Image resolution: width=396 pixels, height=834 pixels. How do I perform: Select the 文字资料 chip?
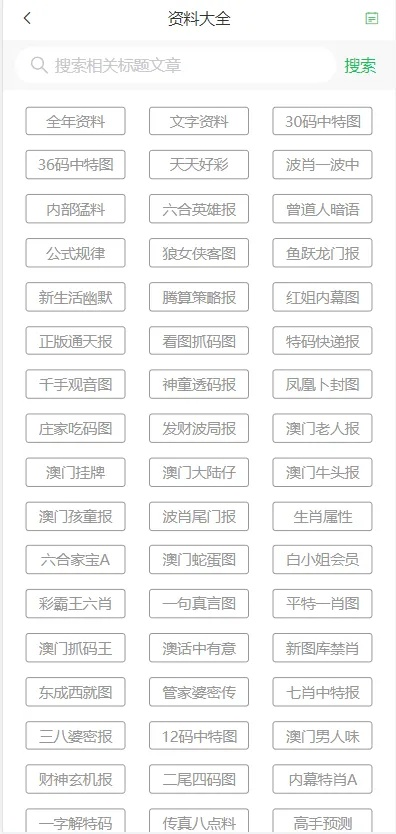199,121
